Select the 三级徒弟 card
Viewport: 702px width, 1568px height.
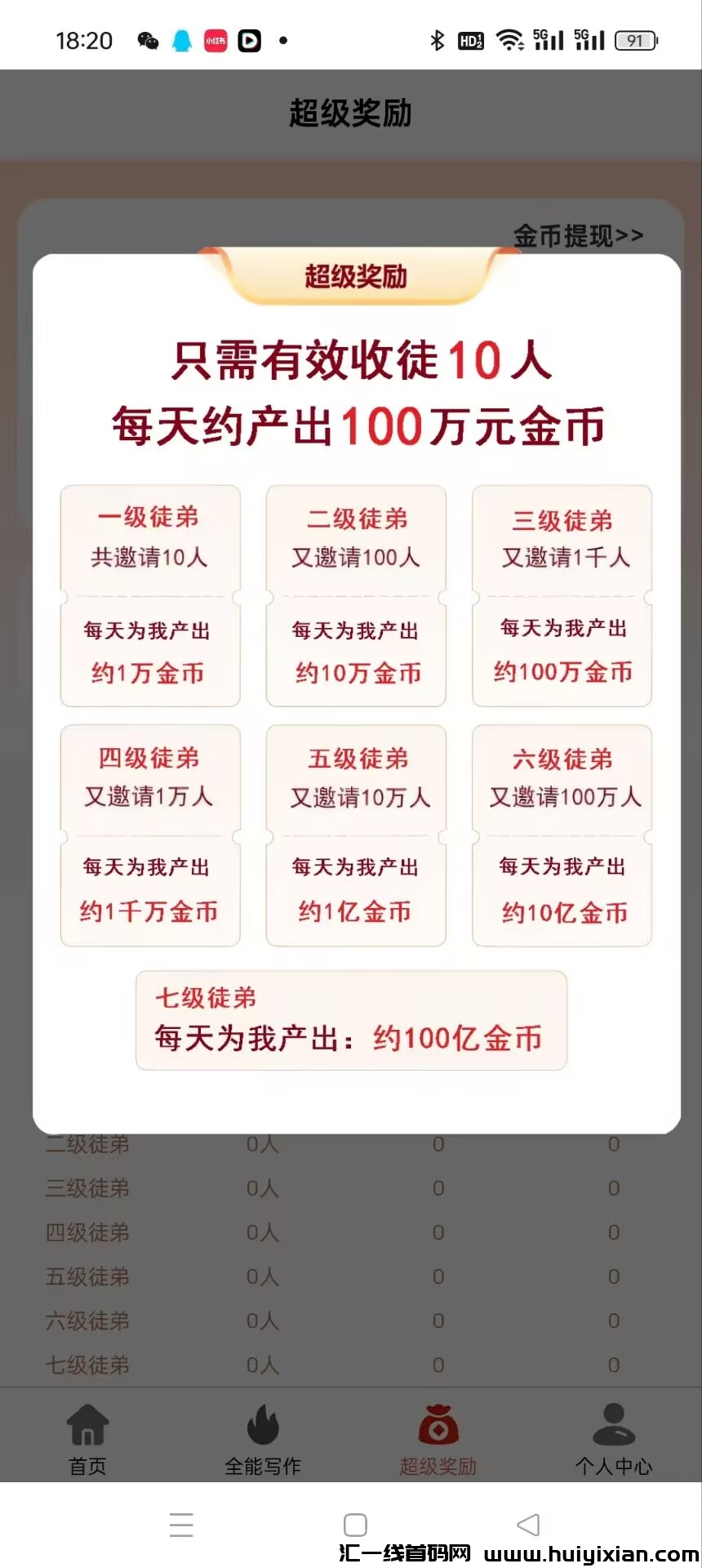tap(562, 595)
